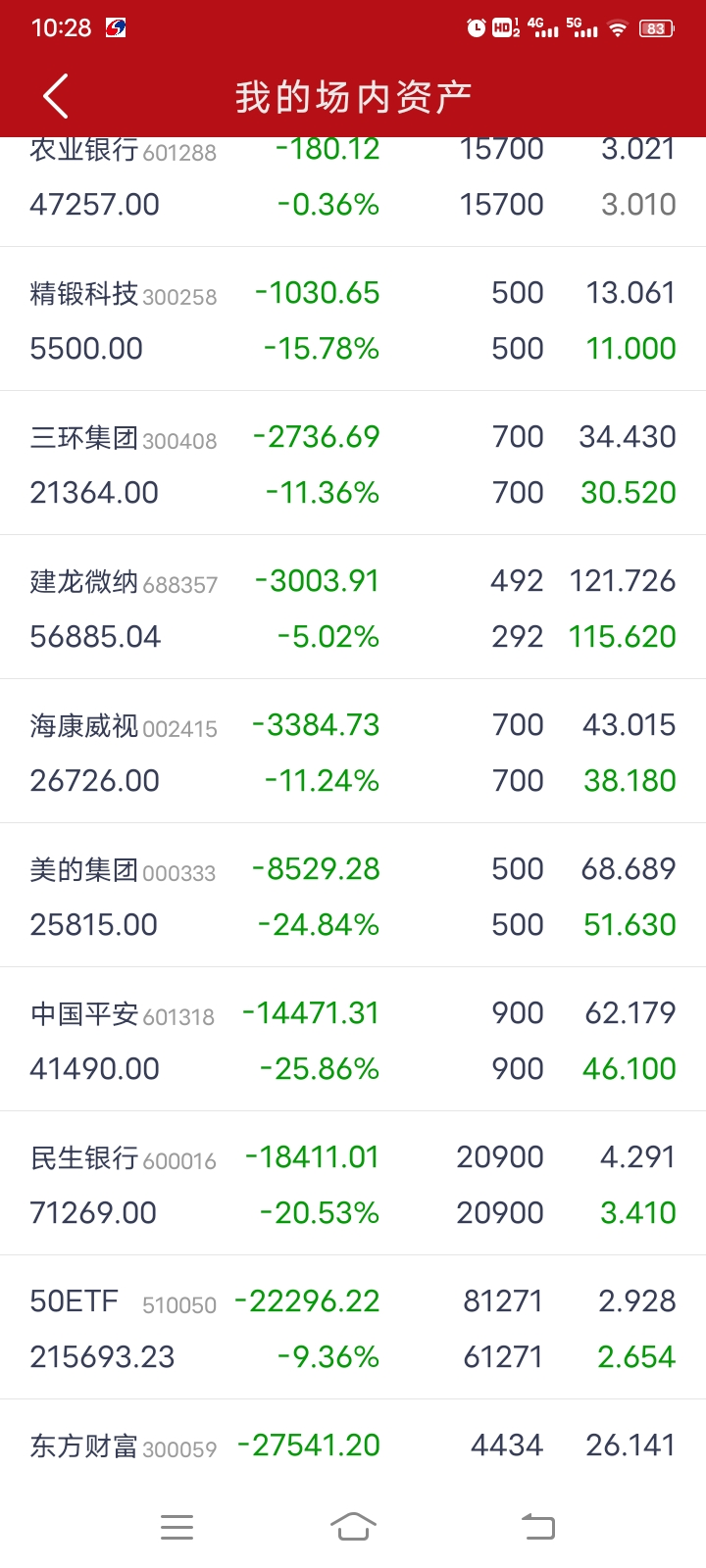This screenshot has height=1568, width=706.
Task: Open the 精锻科技 300258 holding row
Action: pyautogui.click(x=353, y=319)
